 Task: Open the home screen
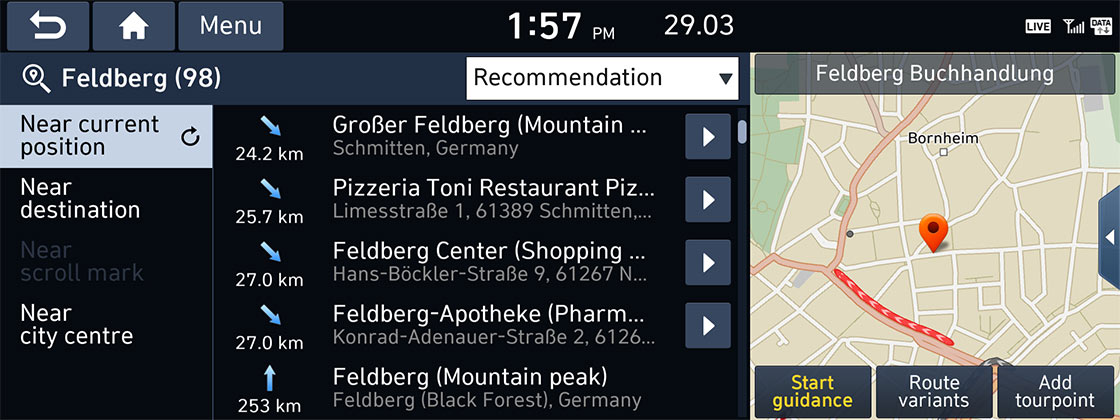pyautogui.click(x=134, y=26)
